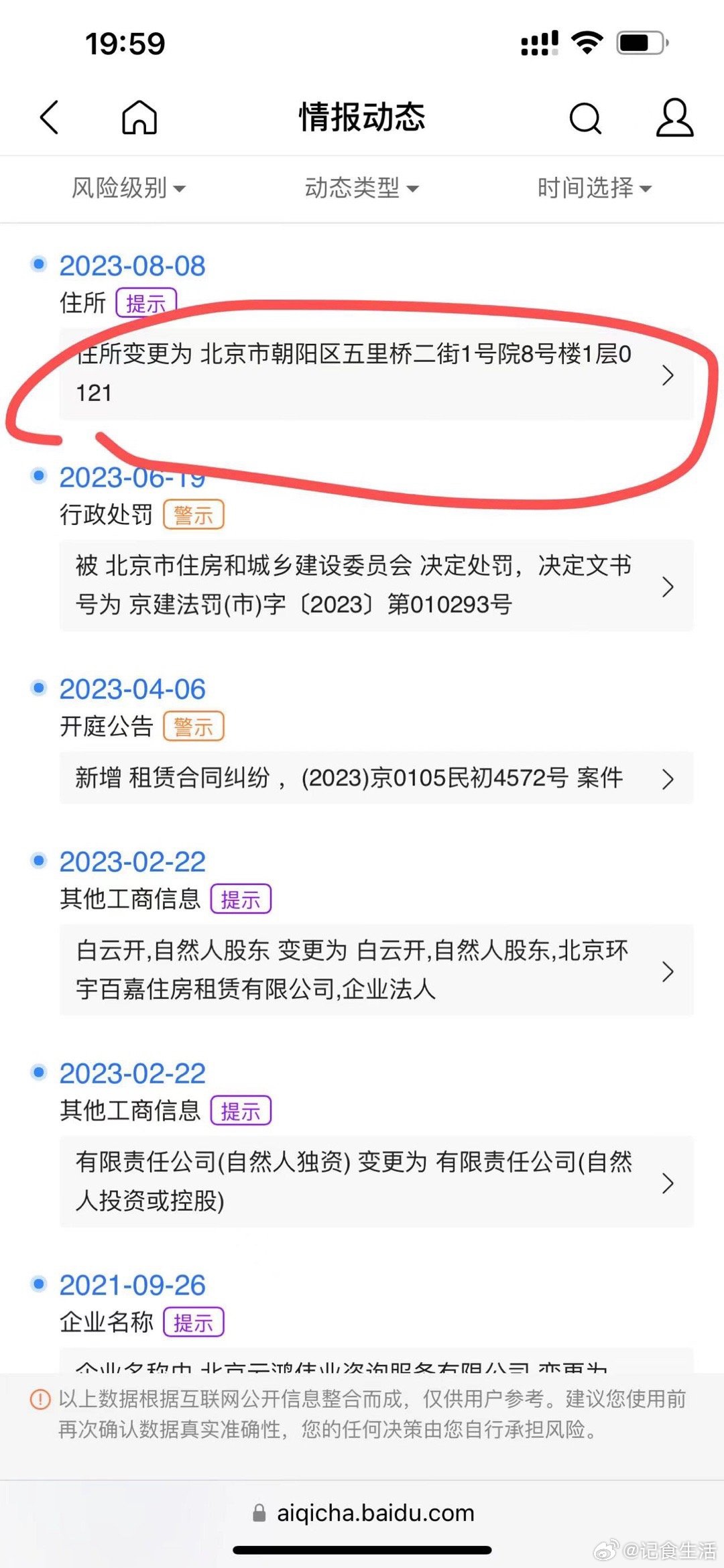724x1568 pixels.
Task: Open the user profile icon
Action: tap(674, 119)
